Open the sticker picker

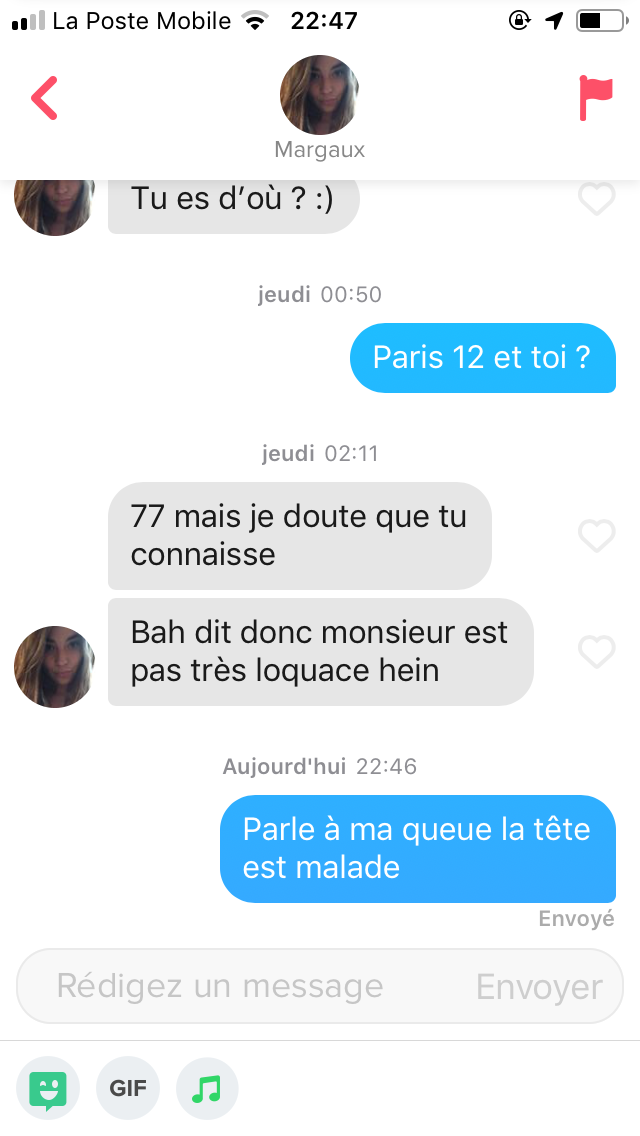[48, 1088]
